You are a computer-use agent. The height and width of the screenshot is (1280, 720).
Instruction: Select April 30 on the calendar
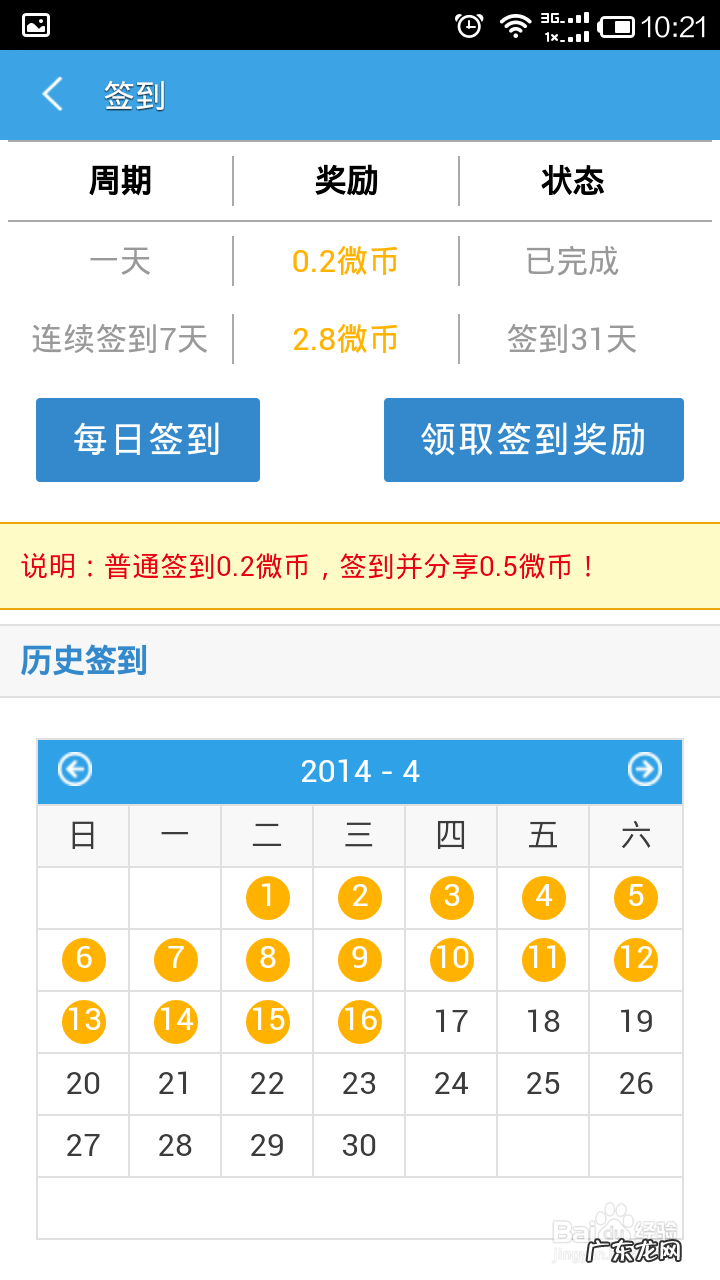358,1146
